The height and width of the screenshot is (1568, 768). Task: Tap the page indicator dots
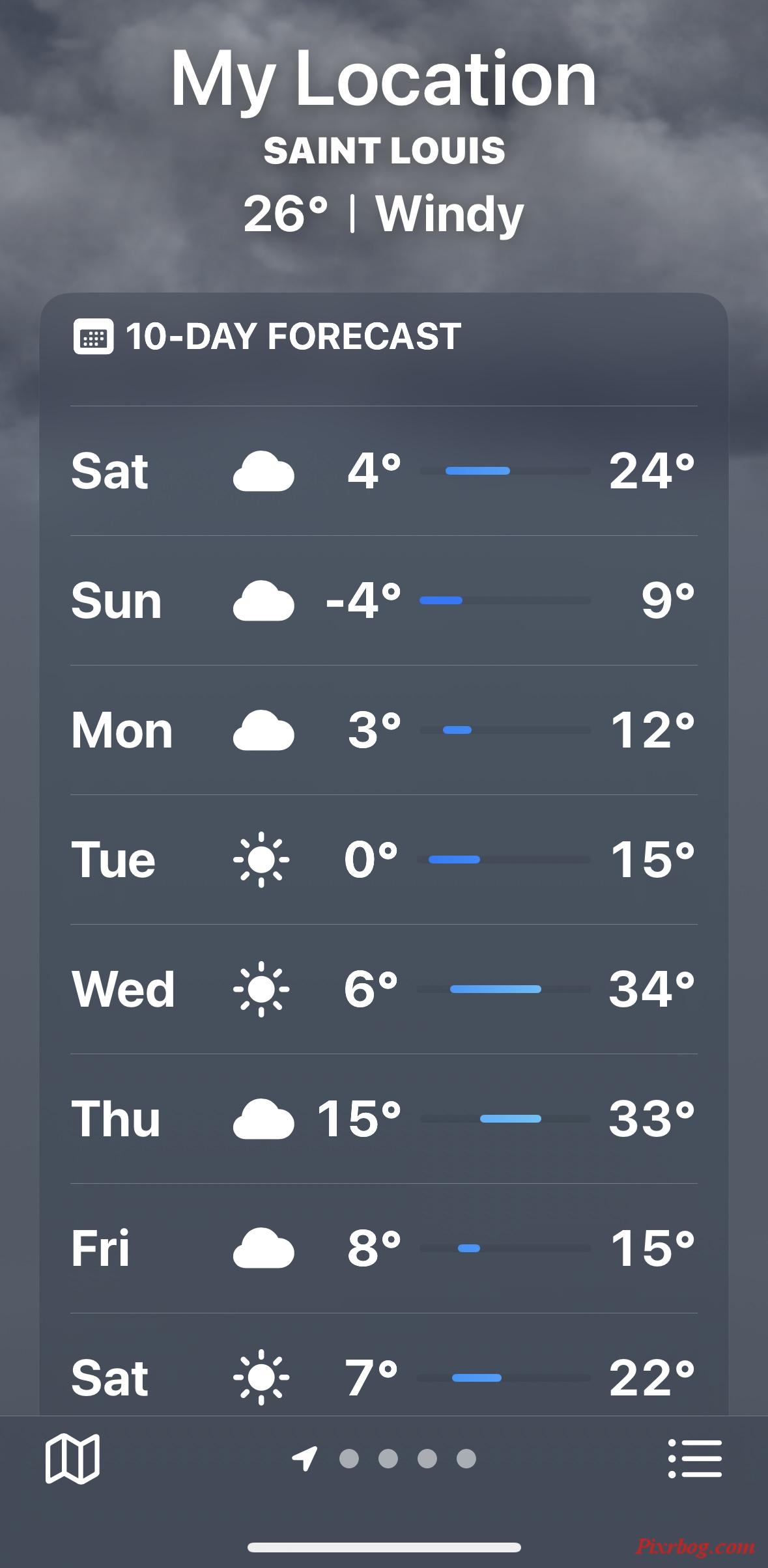(x=407, y=1459)
